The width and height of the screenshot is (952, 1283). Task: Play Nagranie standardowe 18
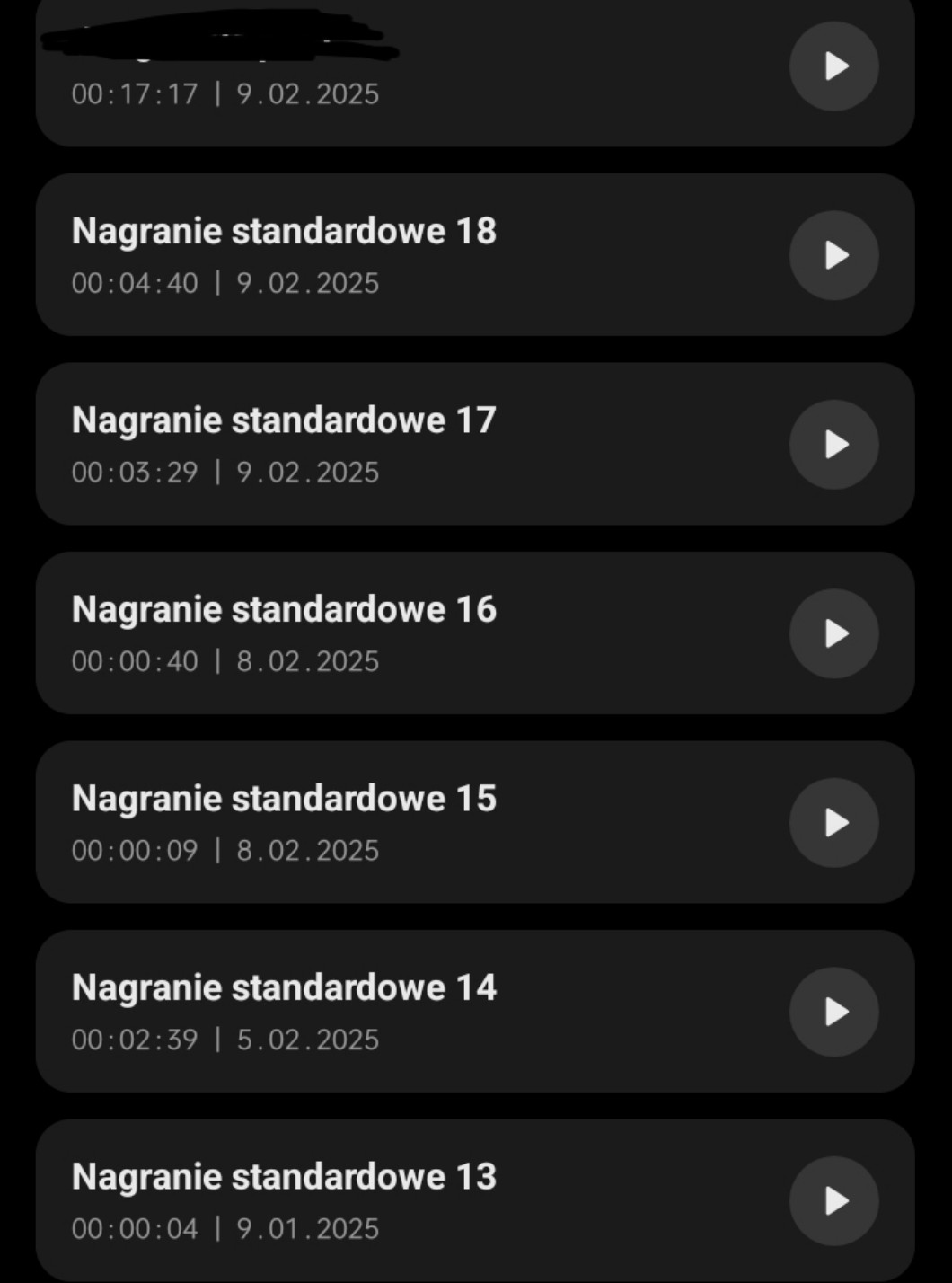pyautogui.click(x=833, y=255)
